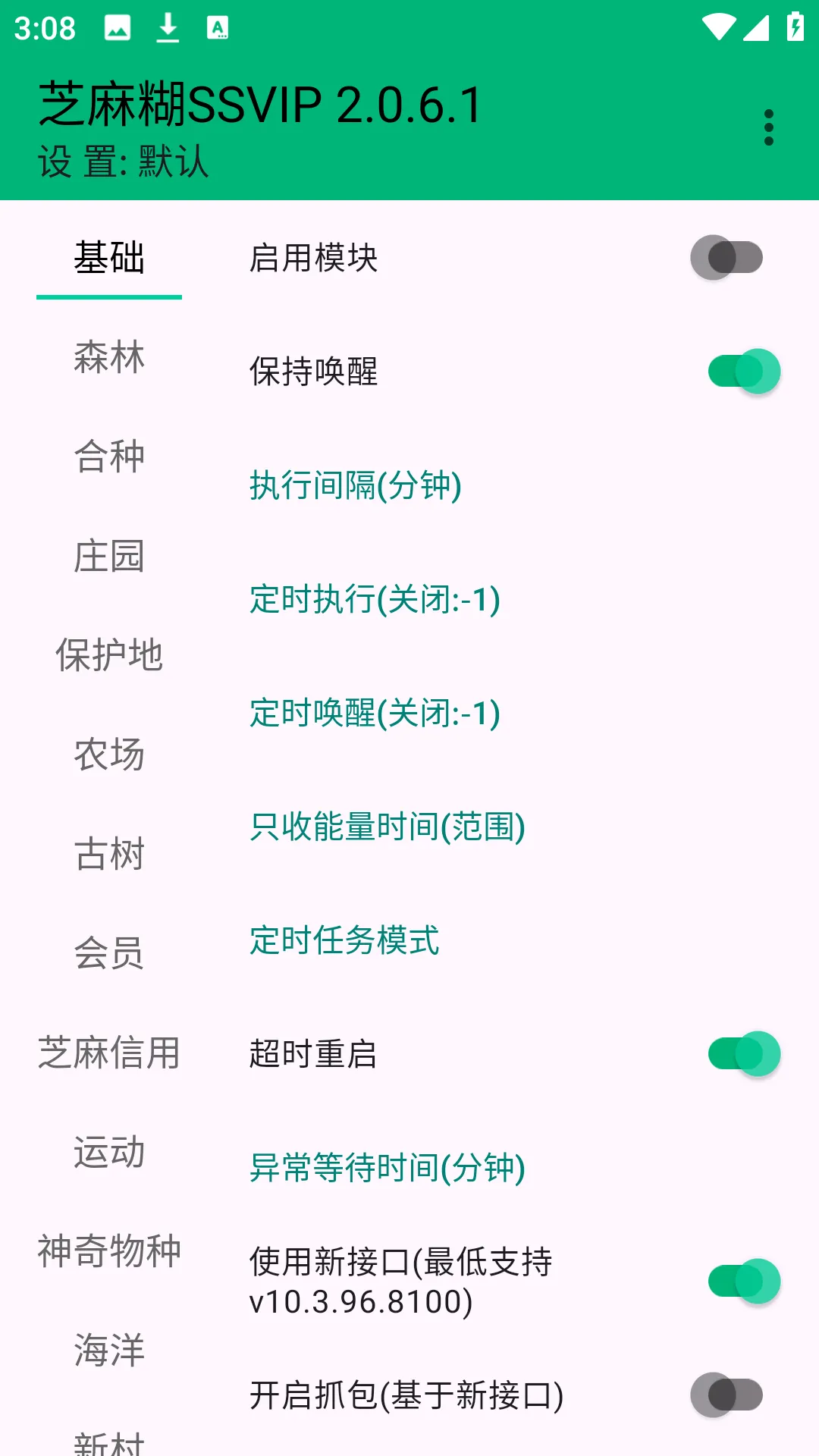Tap the download icon in status bar
This screenshot has width=819, height=1456.
(166, 27)
